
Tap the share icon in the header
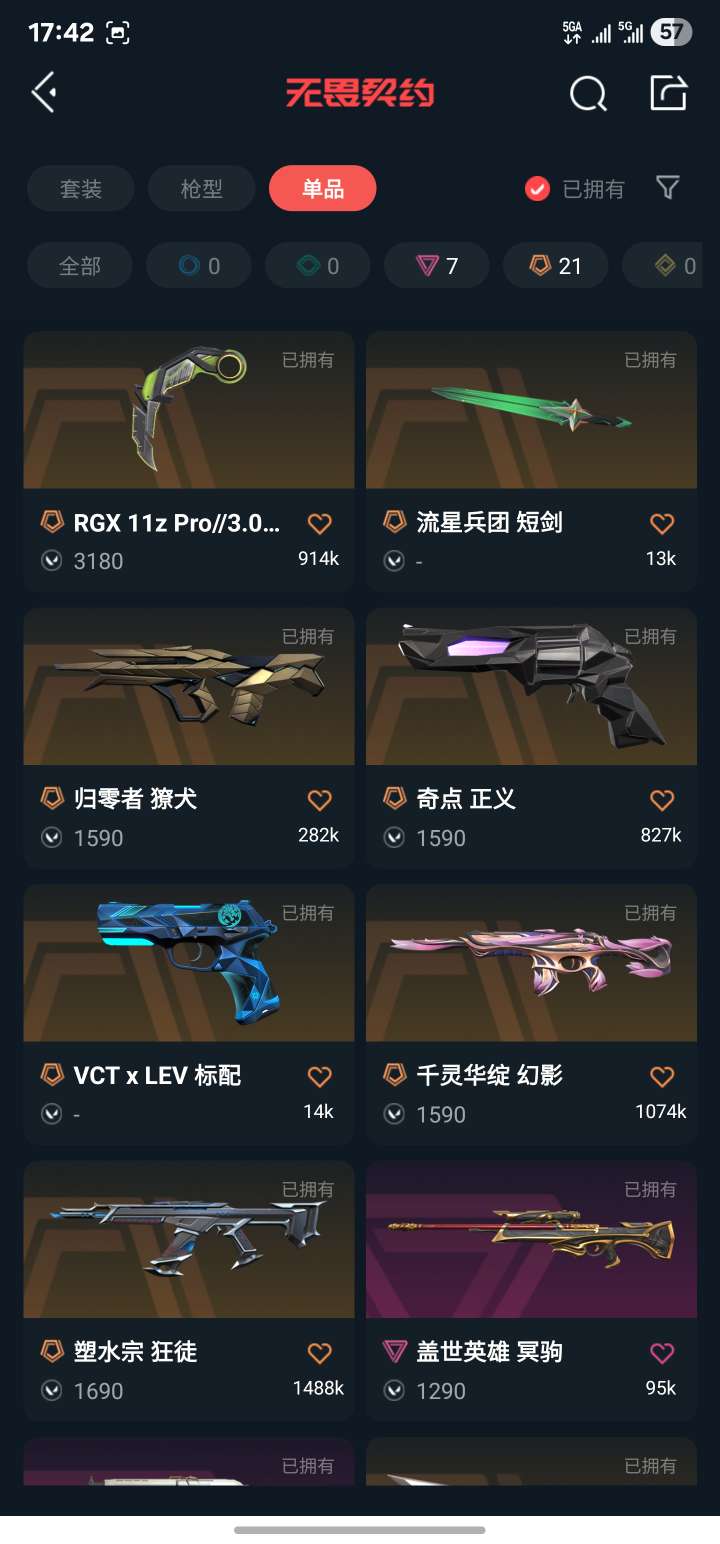click(x=668, y=93)
